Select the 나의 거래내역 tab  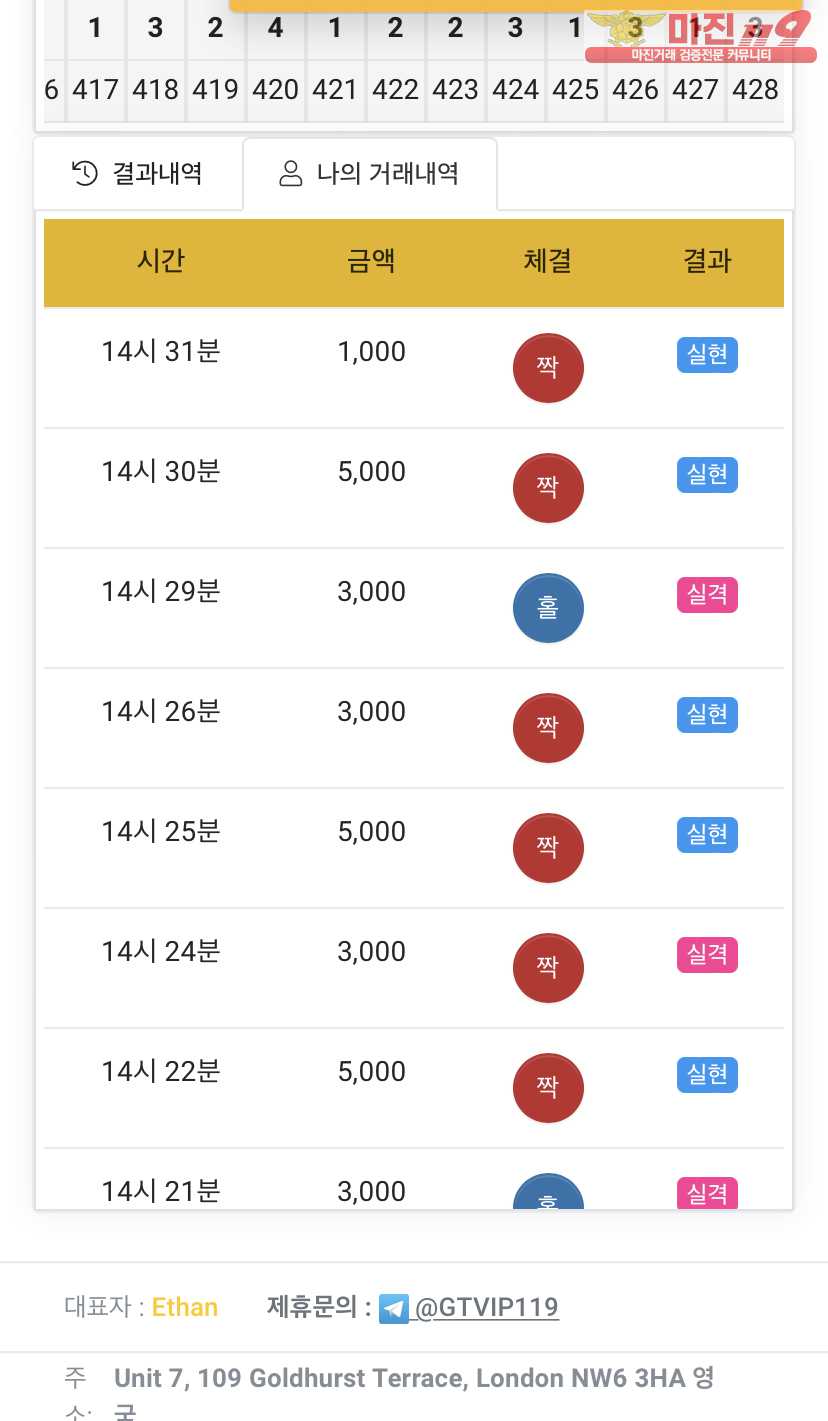[x=370, y=174]
